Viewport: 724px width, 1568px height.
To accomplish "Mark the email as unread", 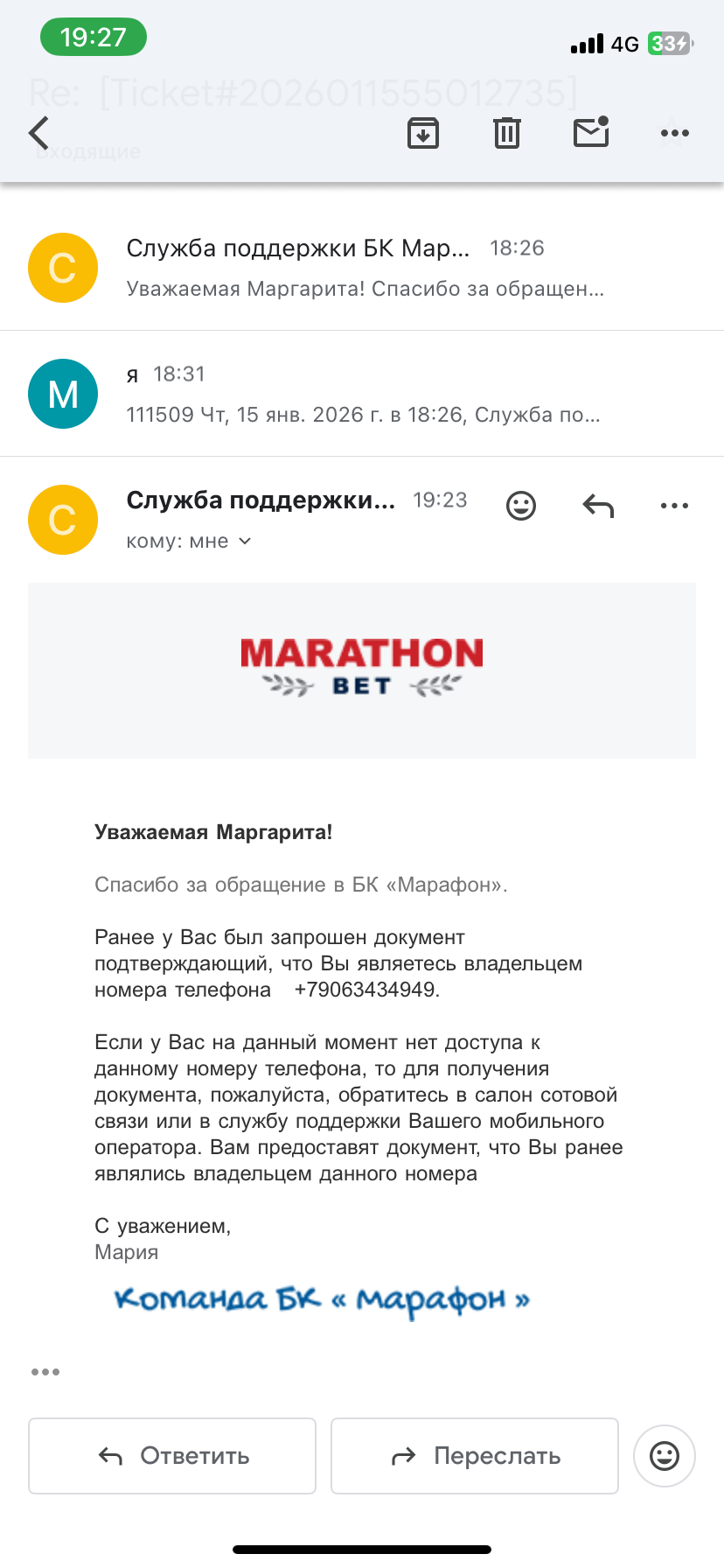I will [x=591, y=132].
